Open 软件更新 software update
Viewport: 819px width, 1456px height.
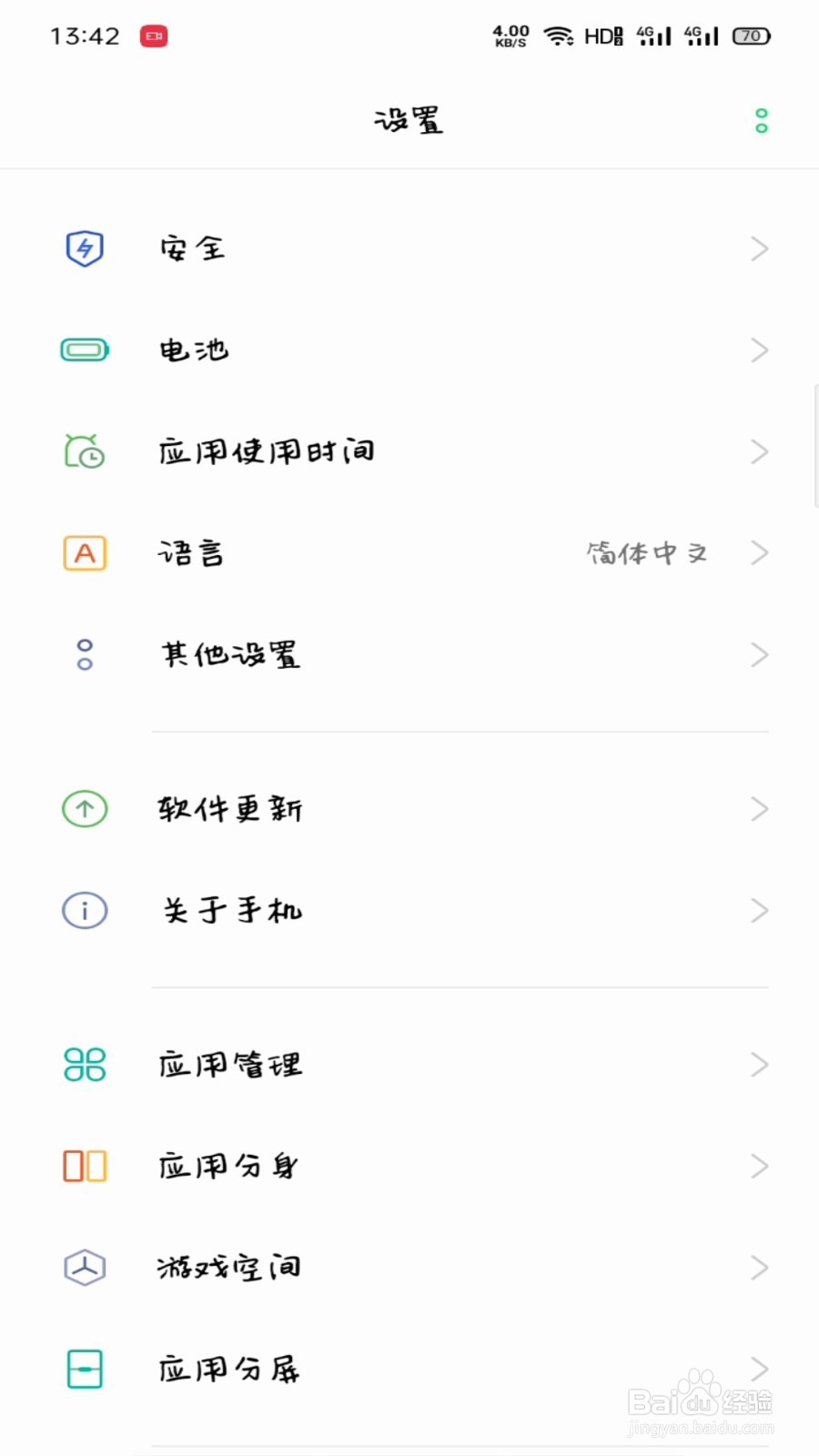[409, 809]
